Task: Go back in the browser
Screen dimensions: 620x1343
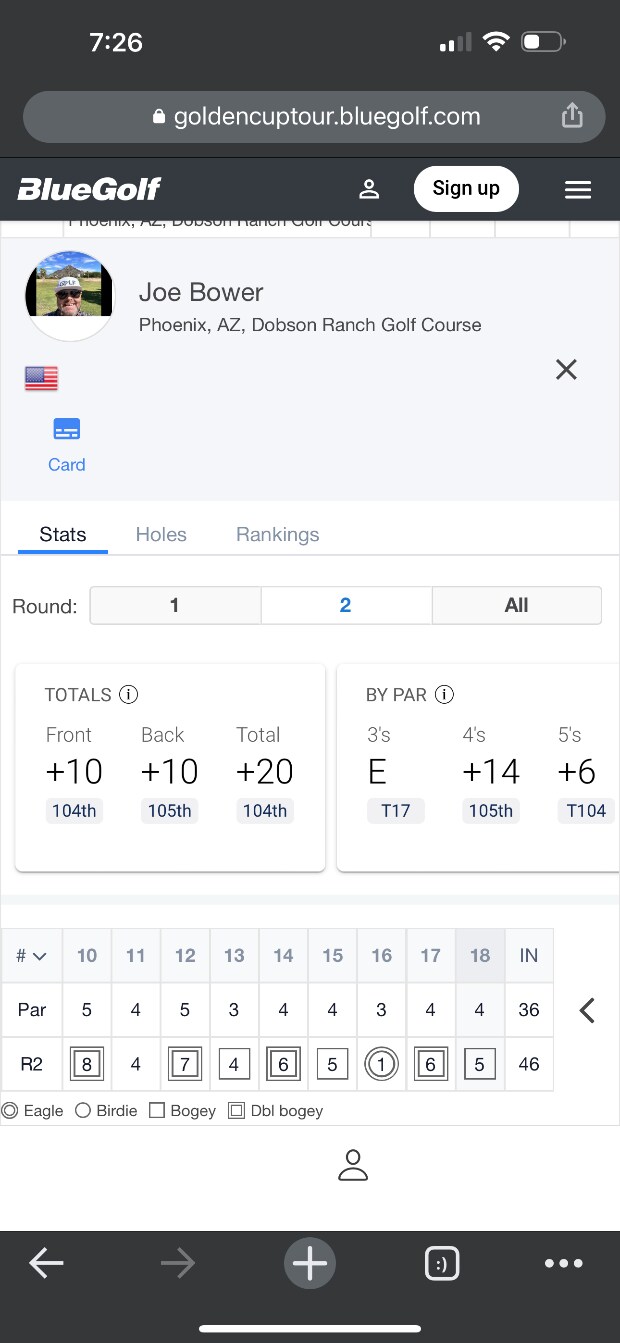Action: tap(46, 1264)
